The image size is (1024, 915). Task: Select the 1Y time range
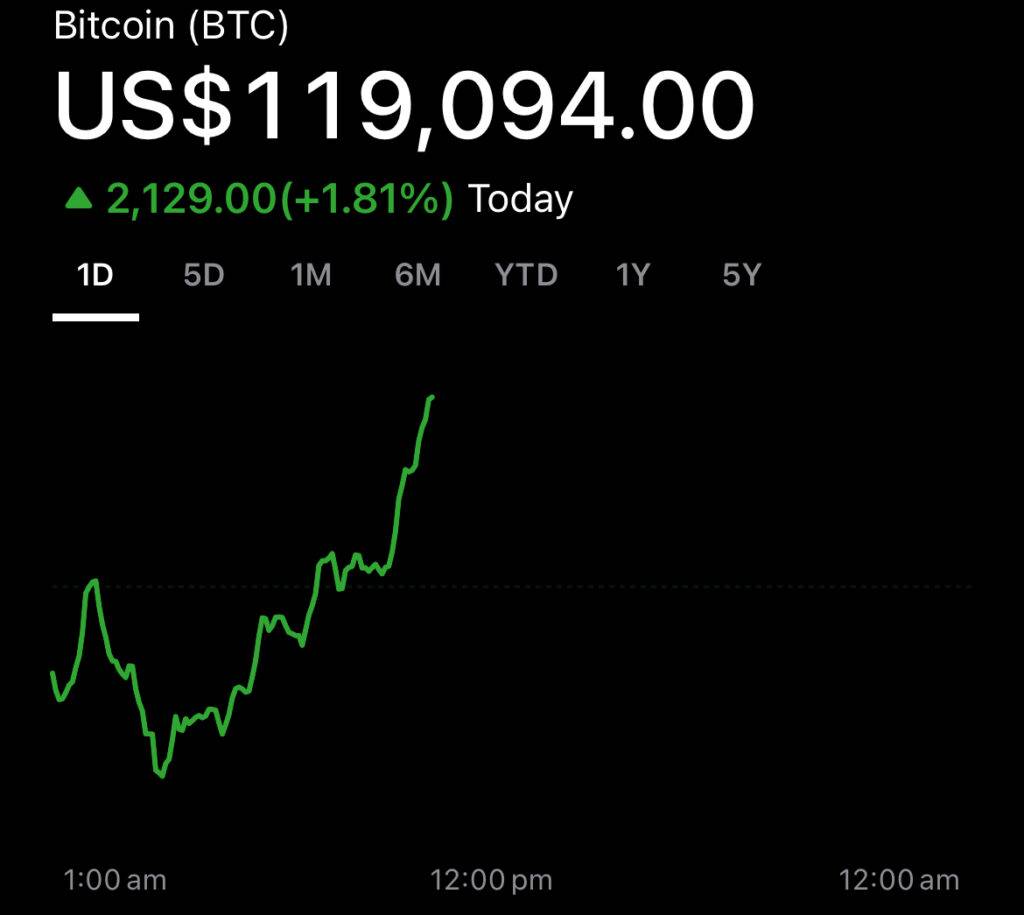pyautogui.click(x=632, y=275)
